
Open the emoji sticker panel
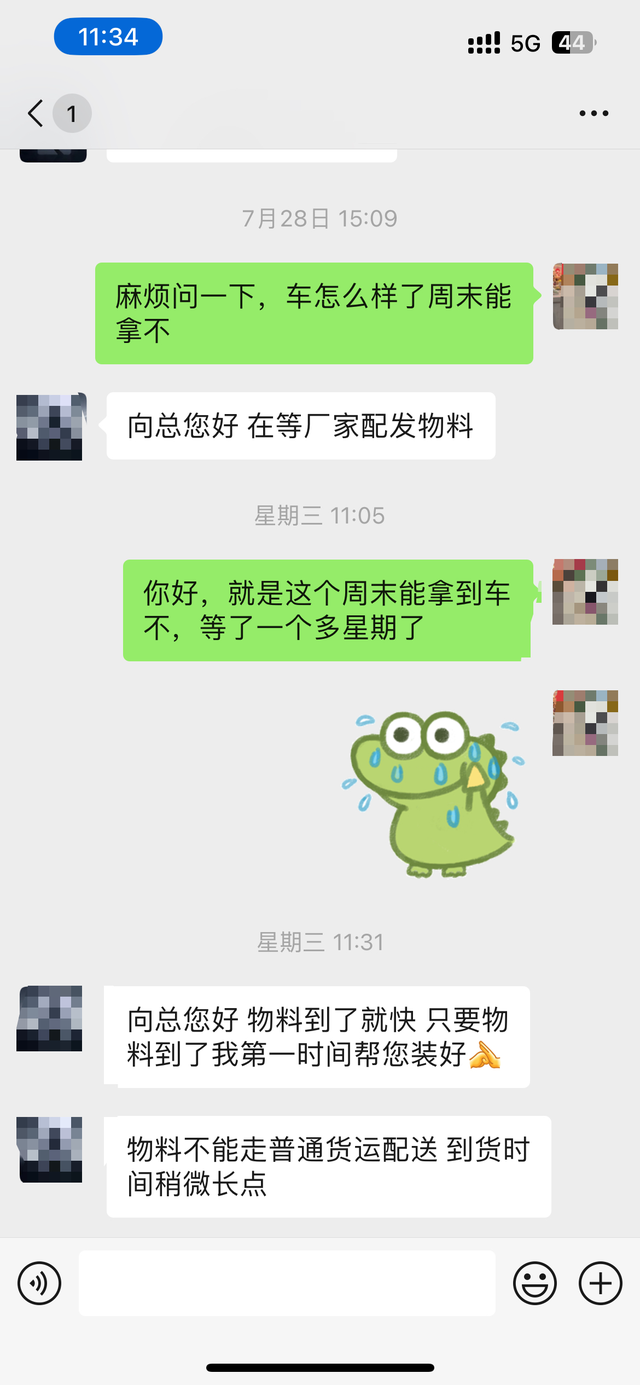coord(536,1282)
